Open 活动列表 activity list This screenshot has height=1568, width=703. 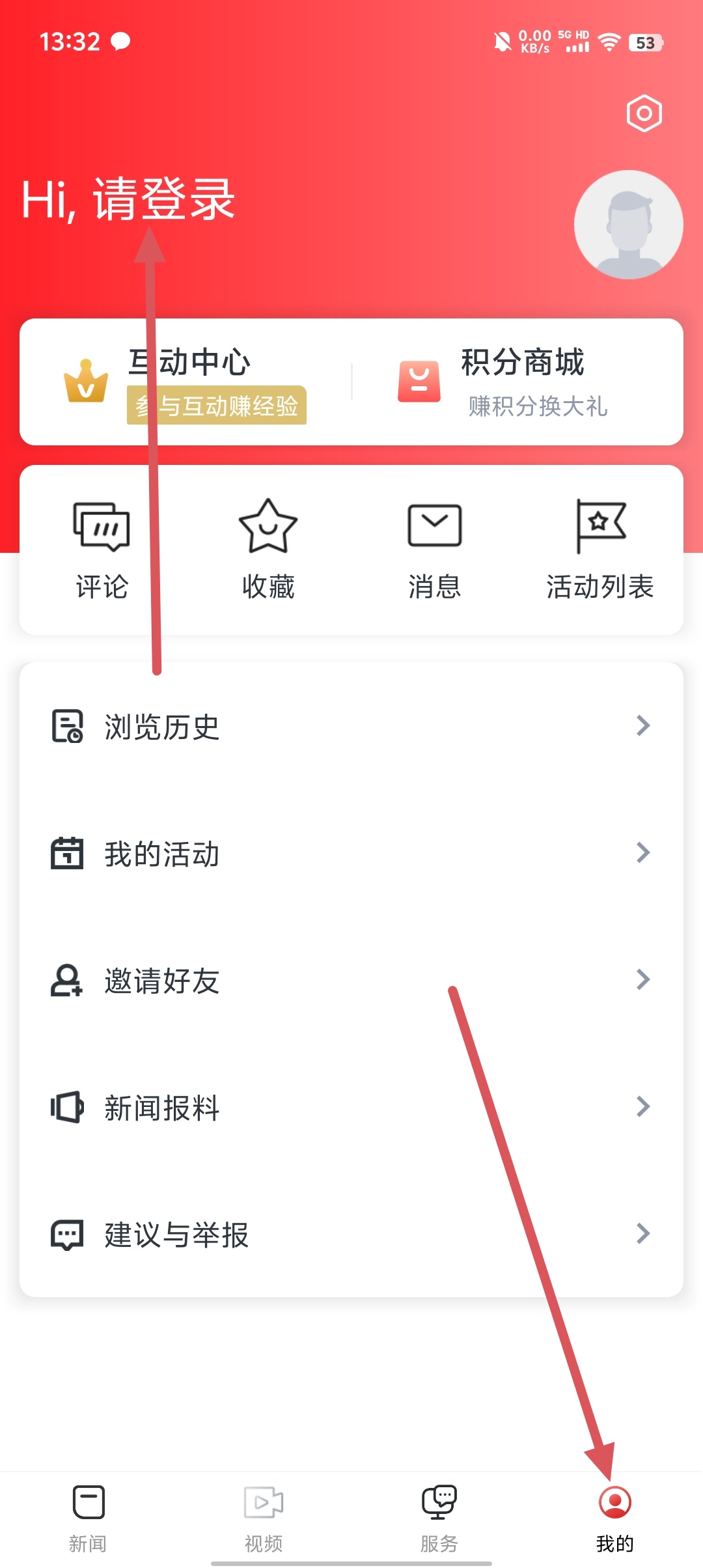(x=600, y=550)
